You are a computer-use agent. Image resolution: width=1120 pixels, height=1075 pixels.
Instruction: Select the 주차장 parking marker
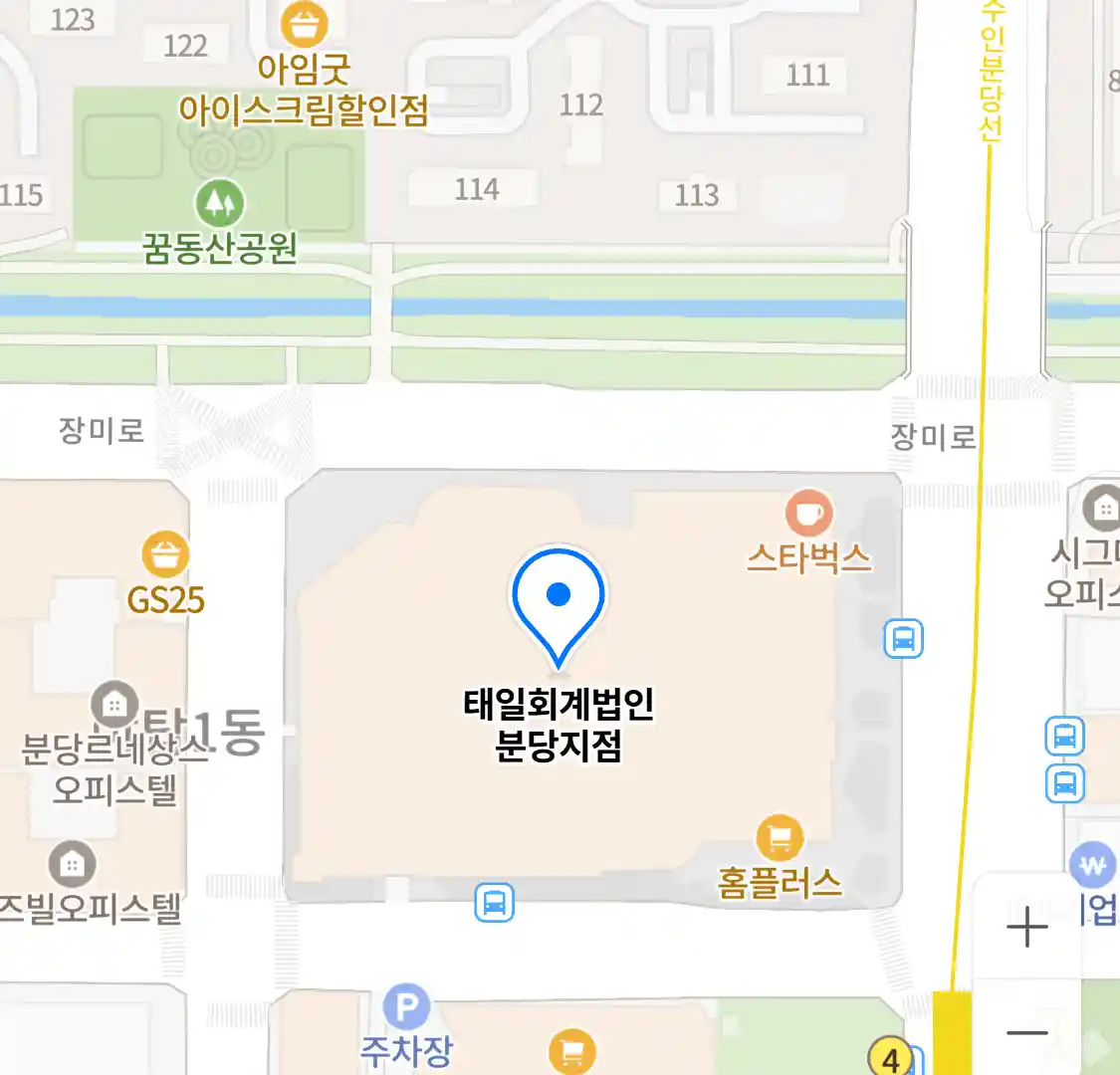click(x=406, y=1008)
